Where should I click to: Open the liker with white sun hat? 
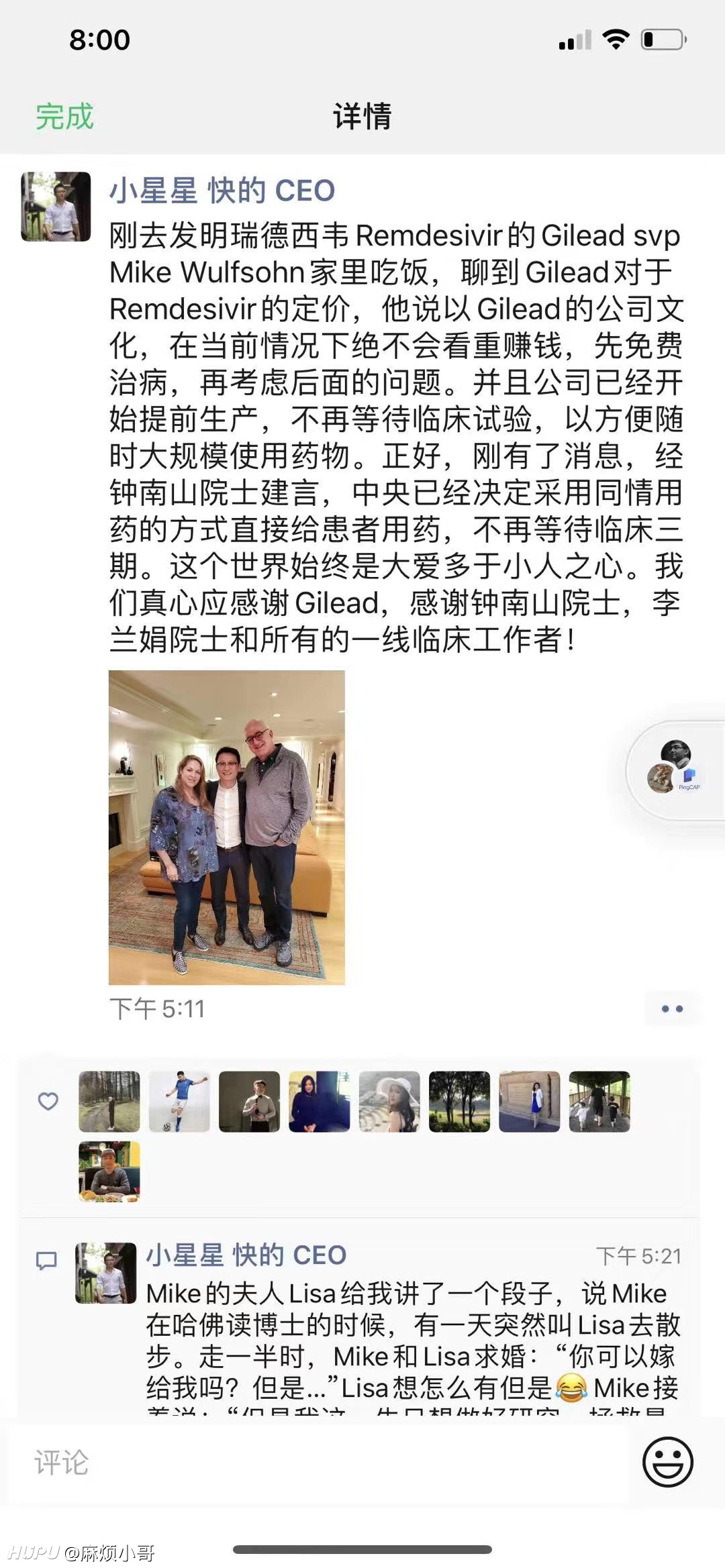[389, 1102]
